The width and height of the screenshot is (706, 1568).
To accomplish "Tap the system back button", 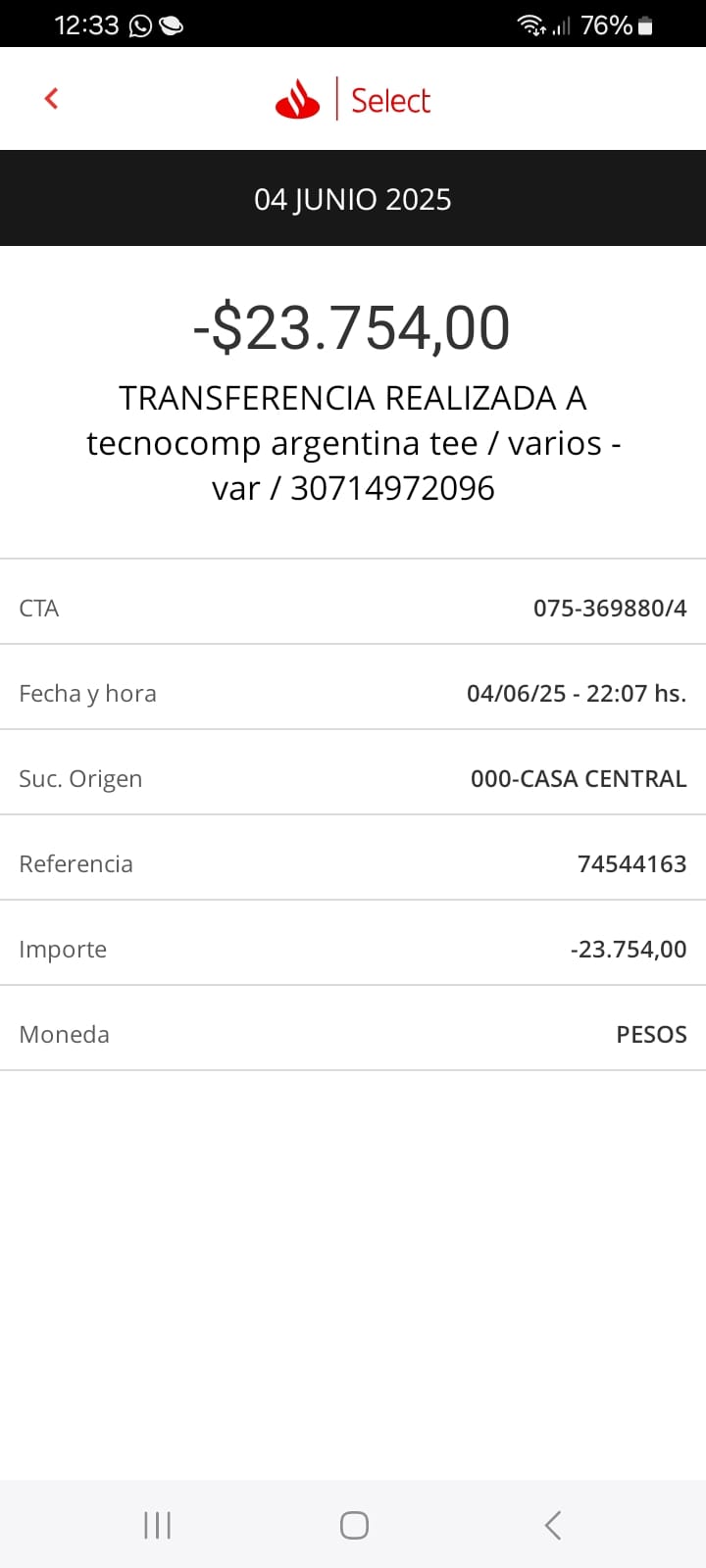I will [x=553, y=1525].
